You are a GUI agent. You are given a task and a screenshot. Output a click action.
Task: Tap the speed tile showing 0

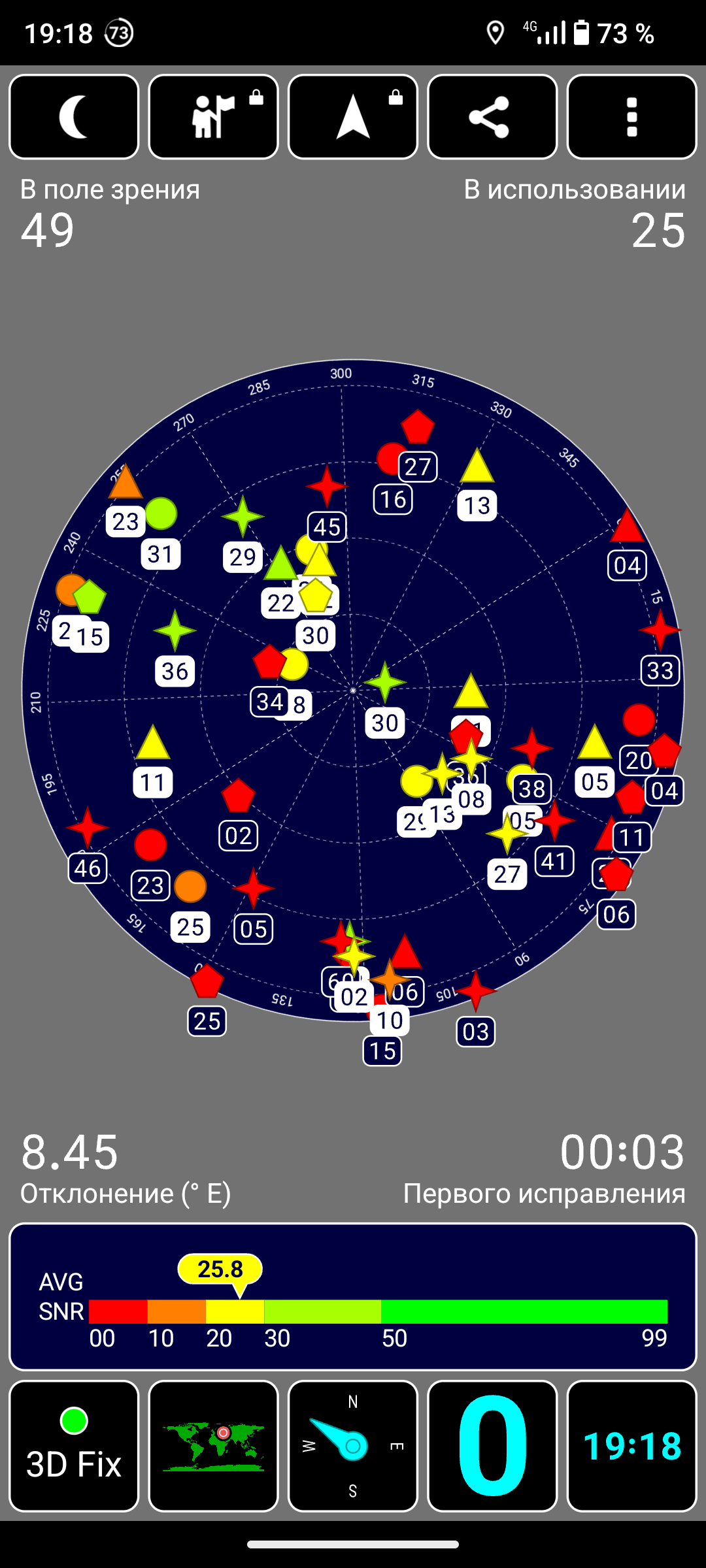click(x=492, y=1446)
